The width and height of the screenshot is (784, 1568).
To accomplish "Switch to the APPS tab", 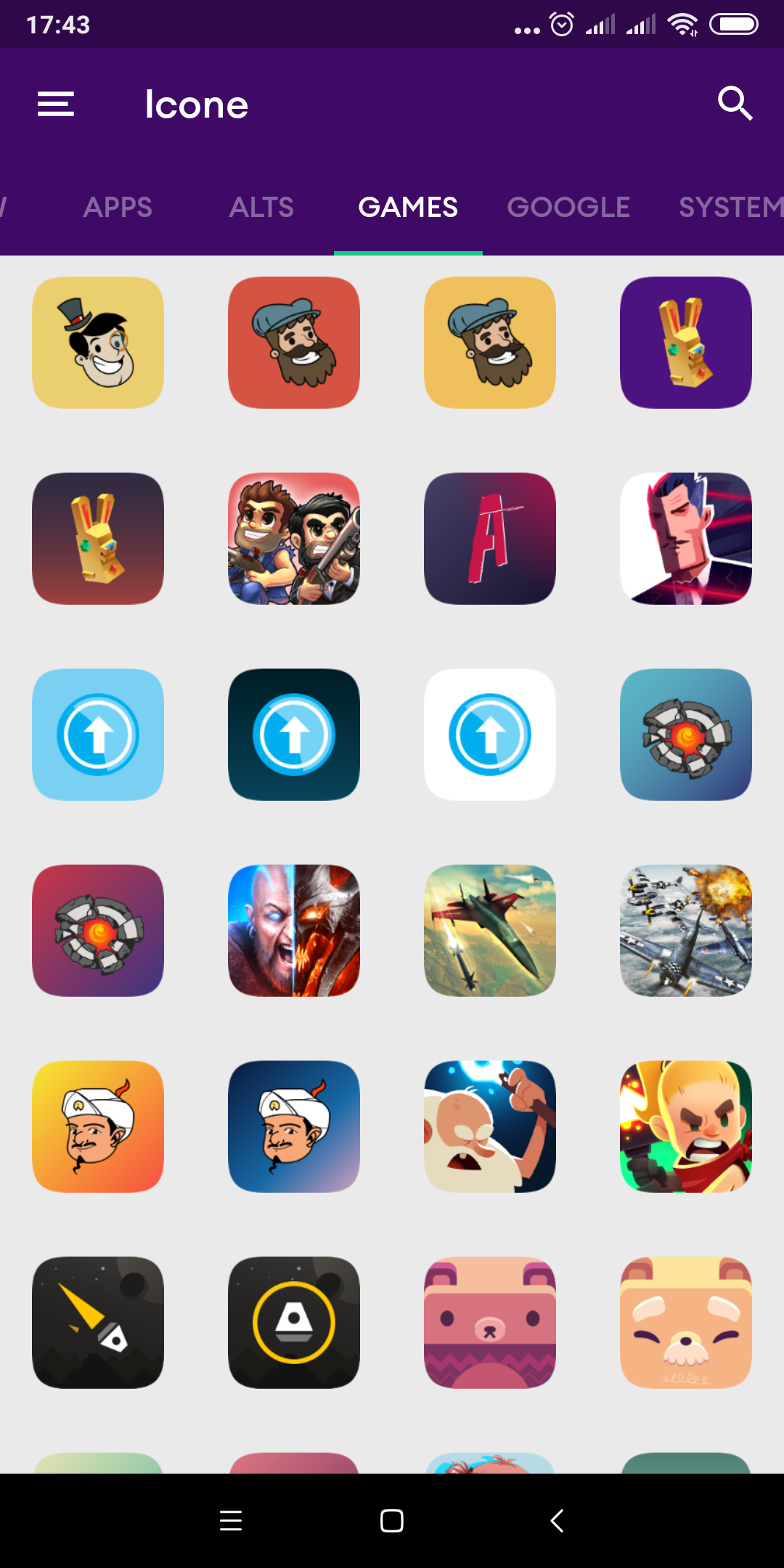I will coord(118,208).
